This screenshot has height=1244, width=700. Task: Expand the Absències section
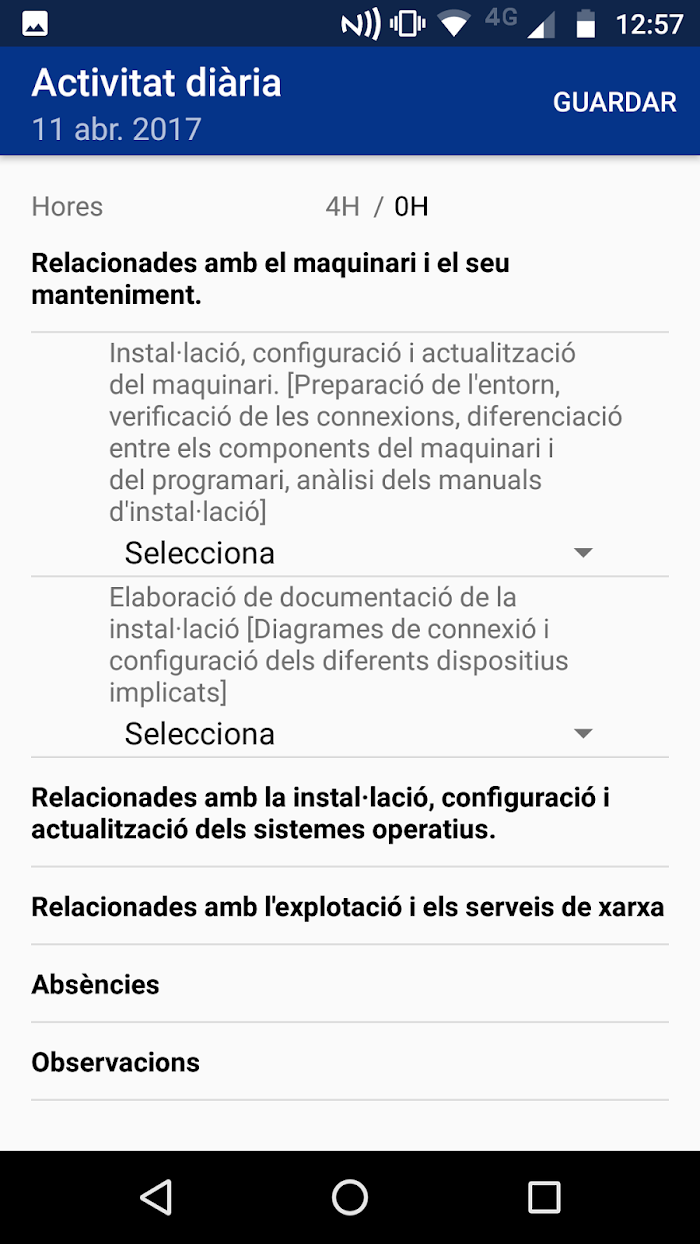[x=350, y=985]
